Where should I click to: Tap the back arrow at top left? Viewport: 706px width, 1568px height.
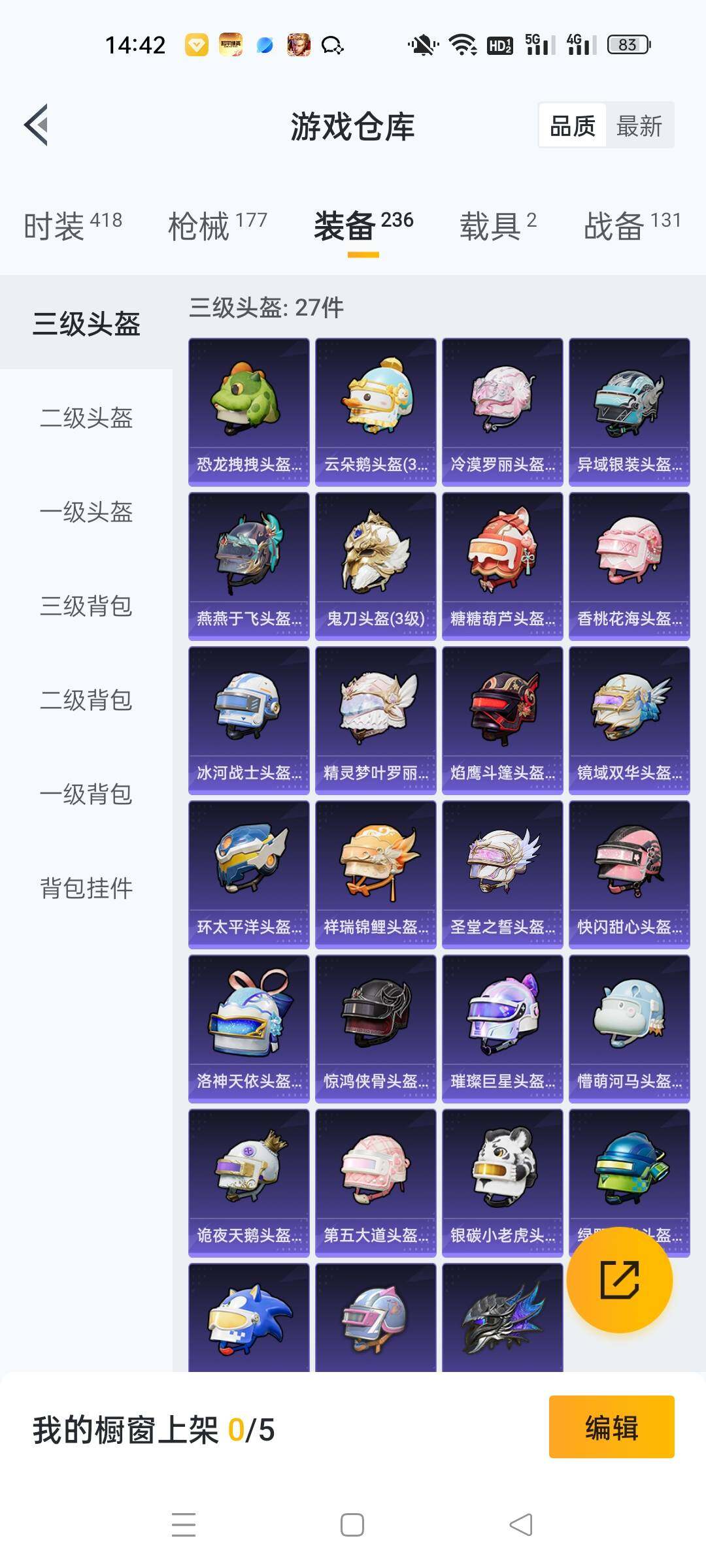(x=36, y=125)
